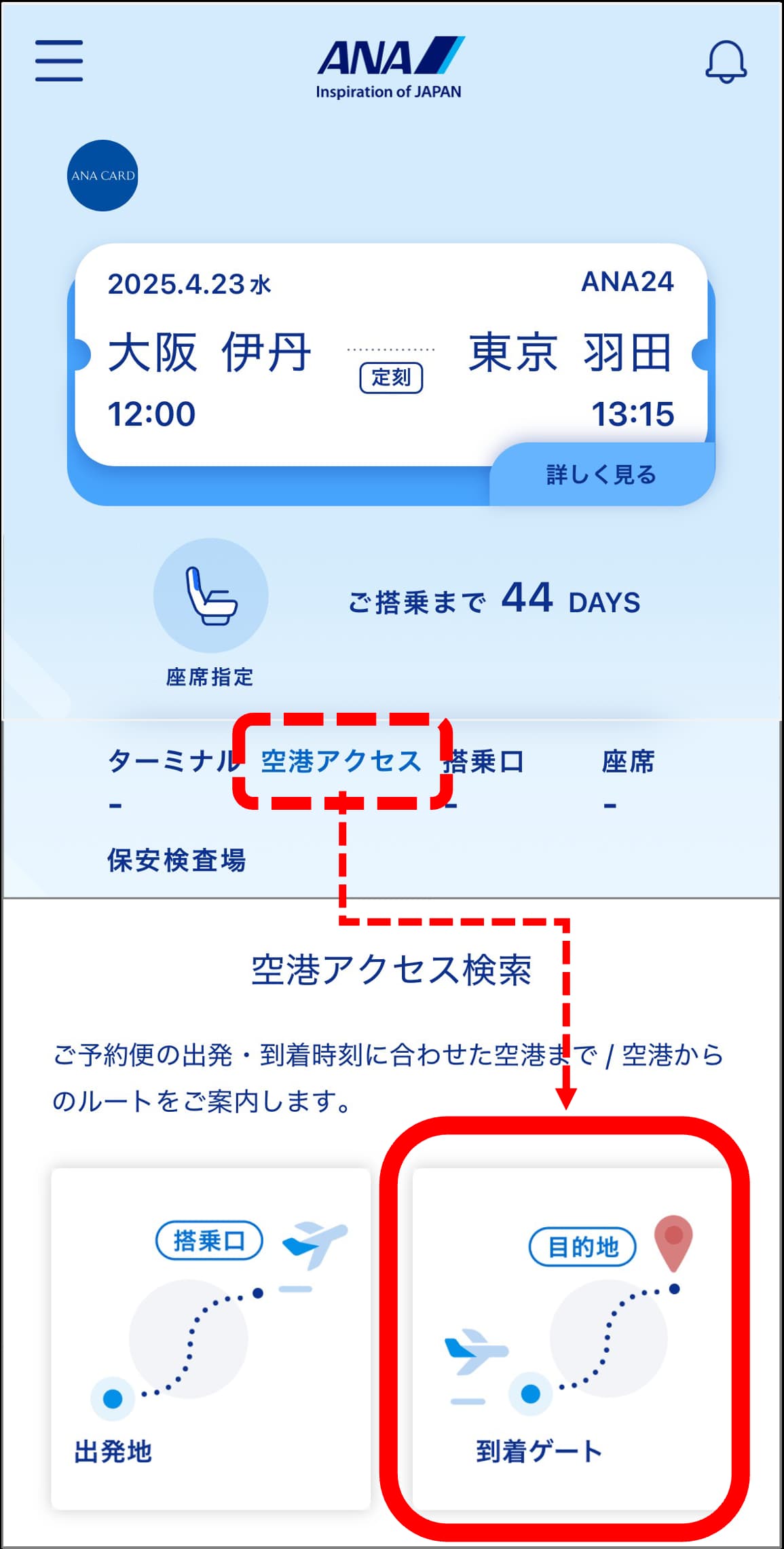View details of flight ANA24
This screenshot has width=784, height=1549.
601,474
